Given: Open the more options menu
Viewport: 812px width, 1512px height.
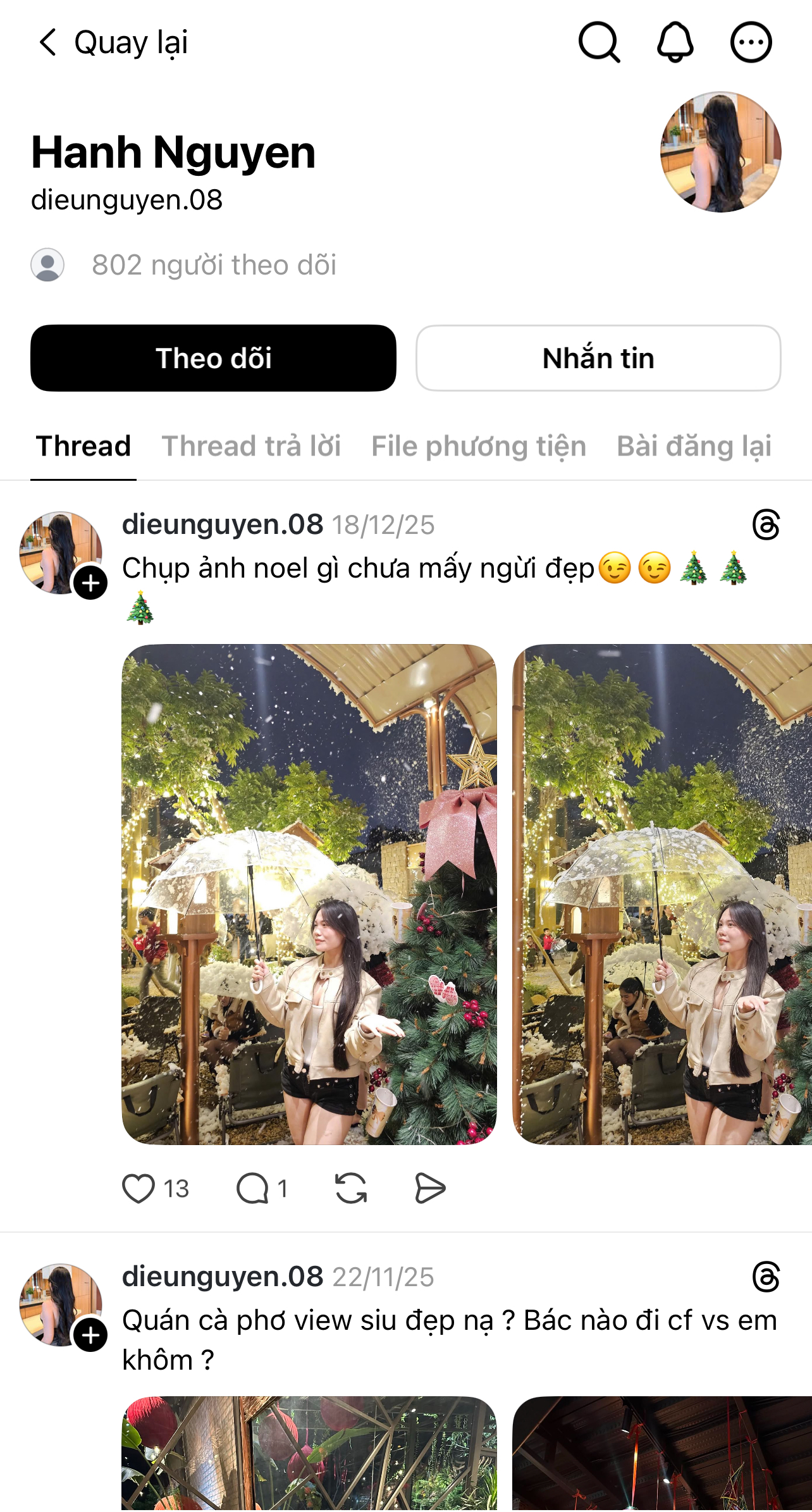Looking at the screenshot, I should 751,42.
